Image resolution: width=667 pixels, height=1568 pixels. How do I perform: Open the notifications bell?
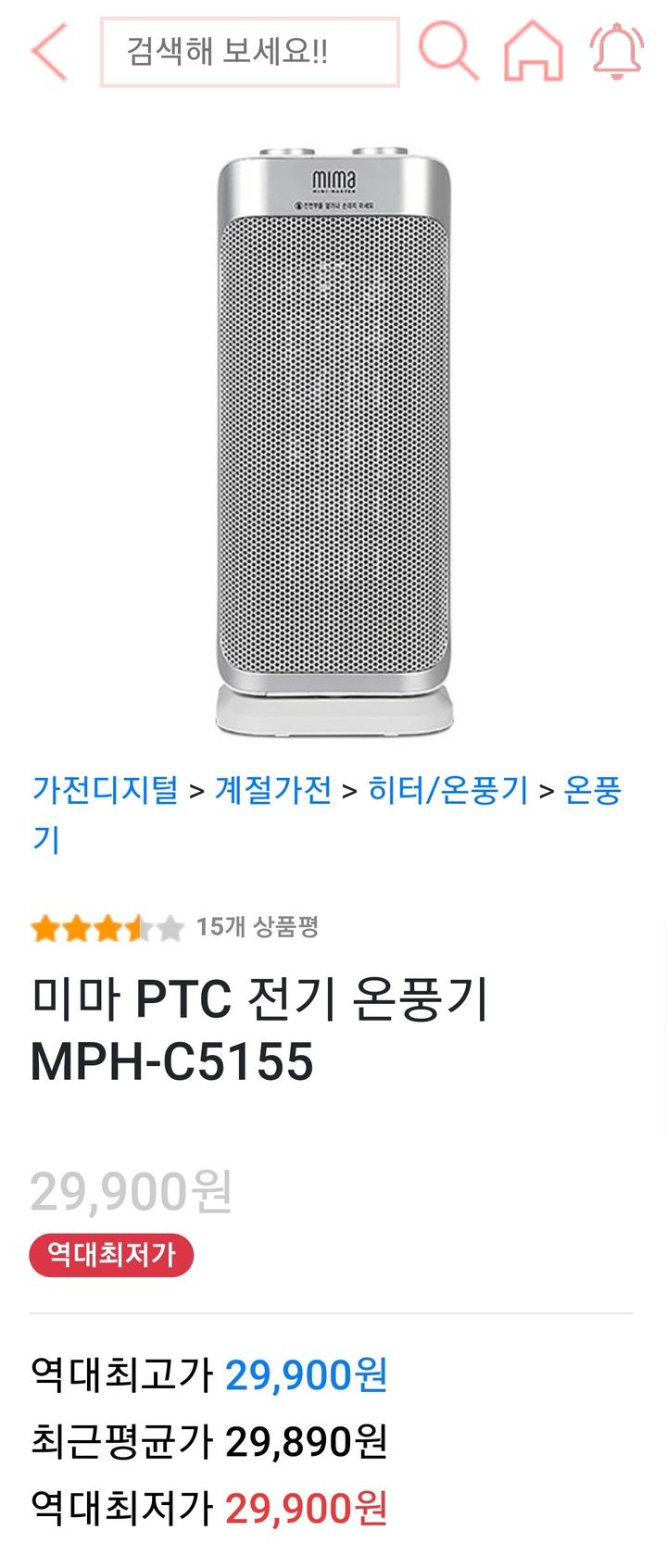617,51
